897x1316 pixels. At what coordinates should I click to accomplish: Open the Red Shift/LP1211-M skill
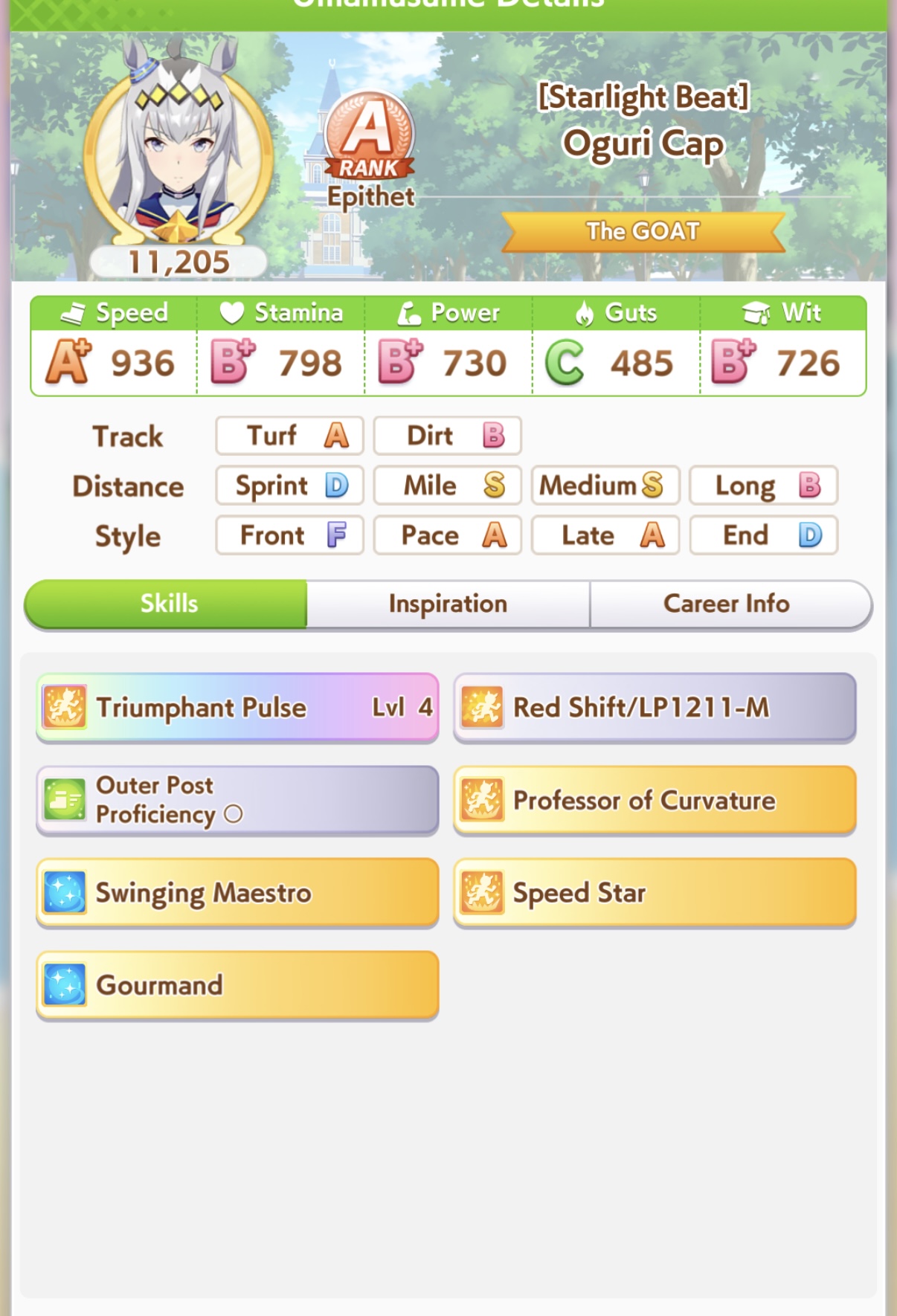(655, 707)
